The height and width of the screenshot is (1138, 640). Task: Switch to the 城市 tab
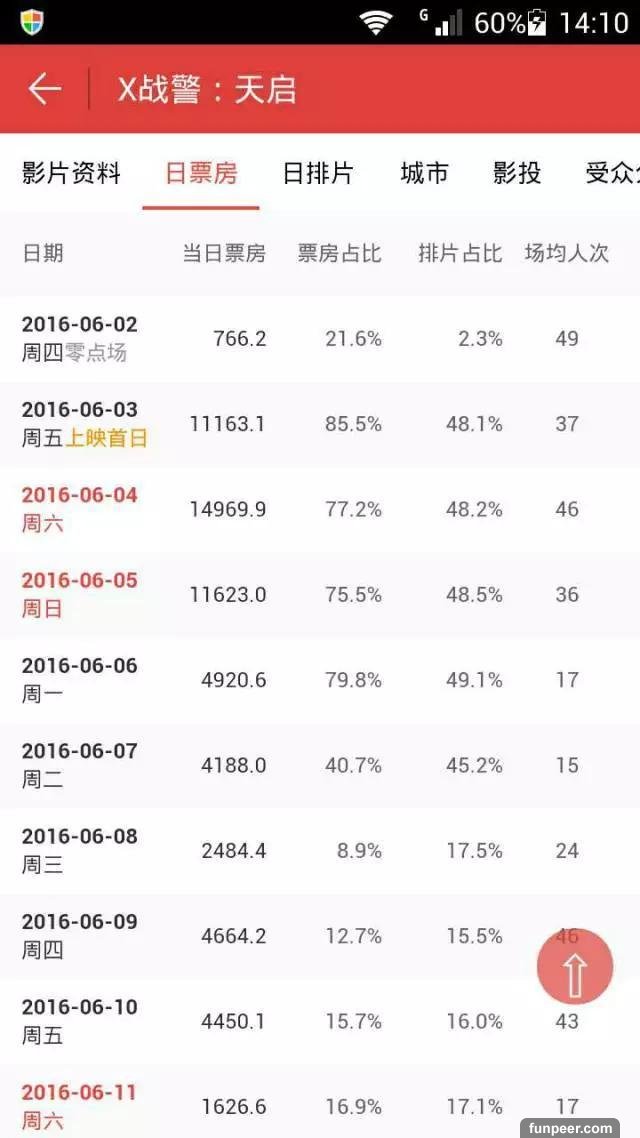click(424, 173)
